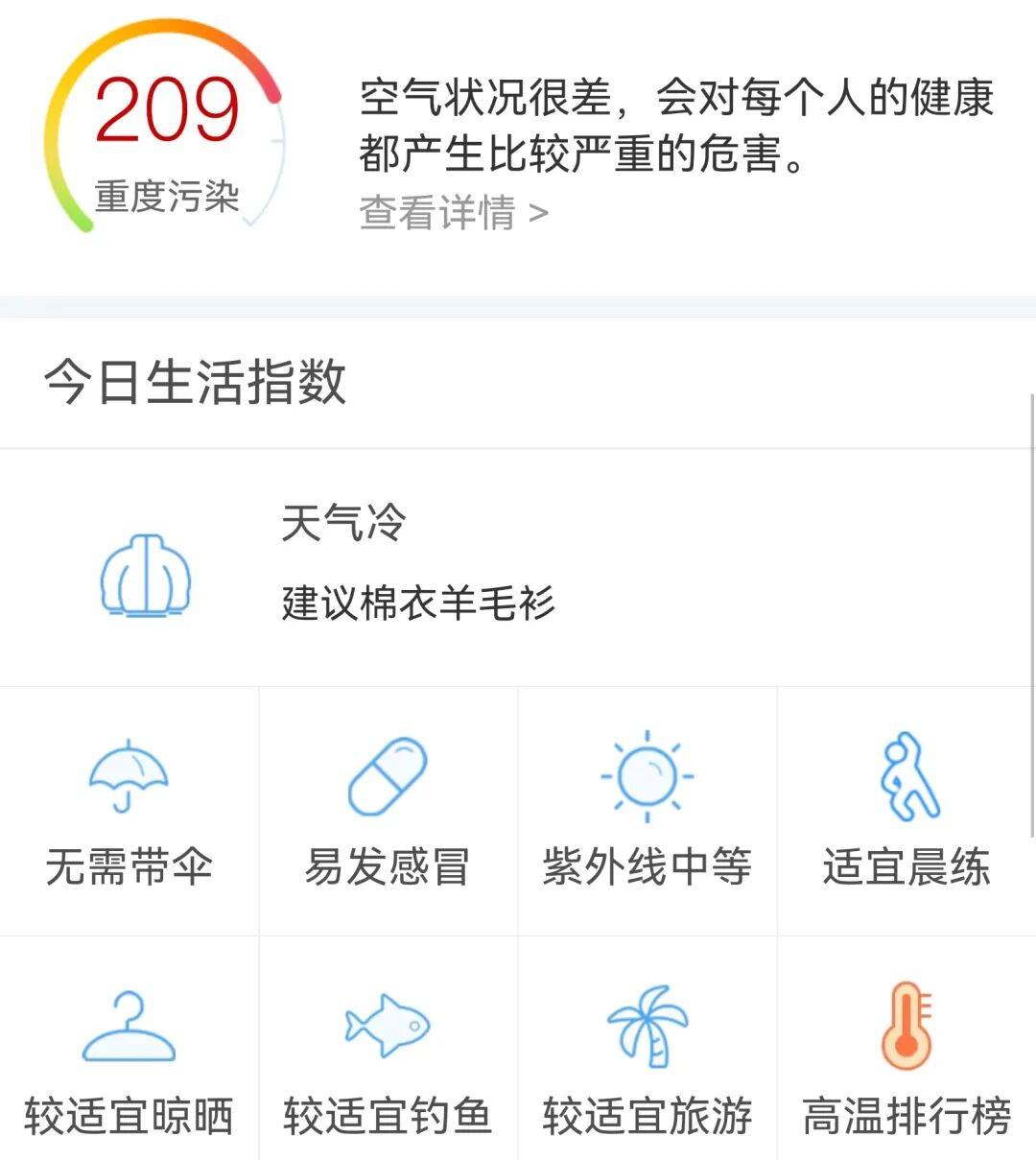Open 查看详情 air quality details link
Viewport: 1036px width, 1160px height.
tap(454, 213)
